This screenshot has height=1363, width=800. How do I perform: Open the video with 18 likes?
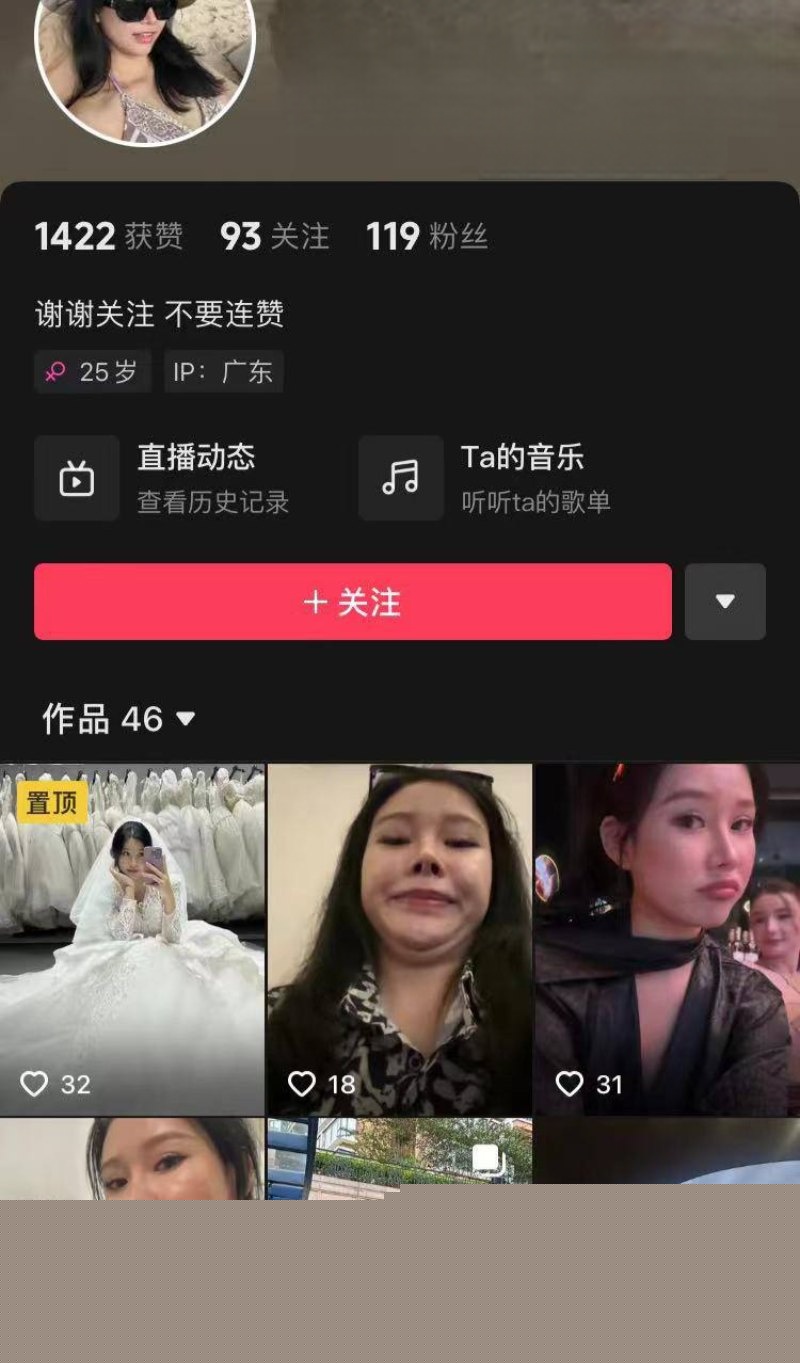tap(399, 940)
